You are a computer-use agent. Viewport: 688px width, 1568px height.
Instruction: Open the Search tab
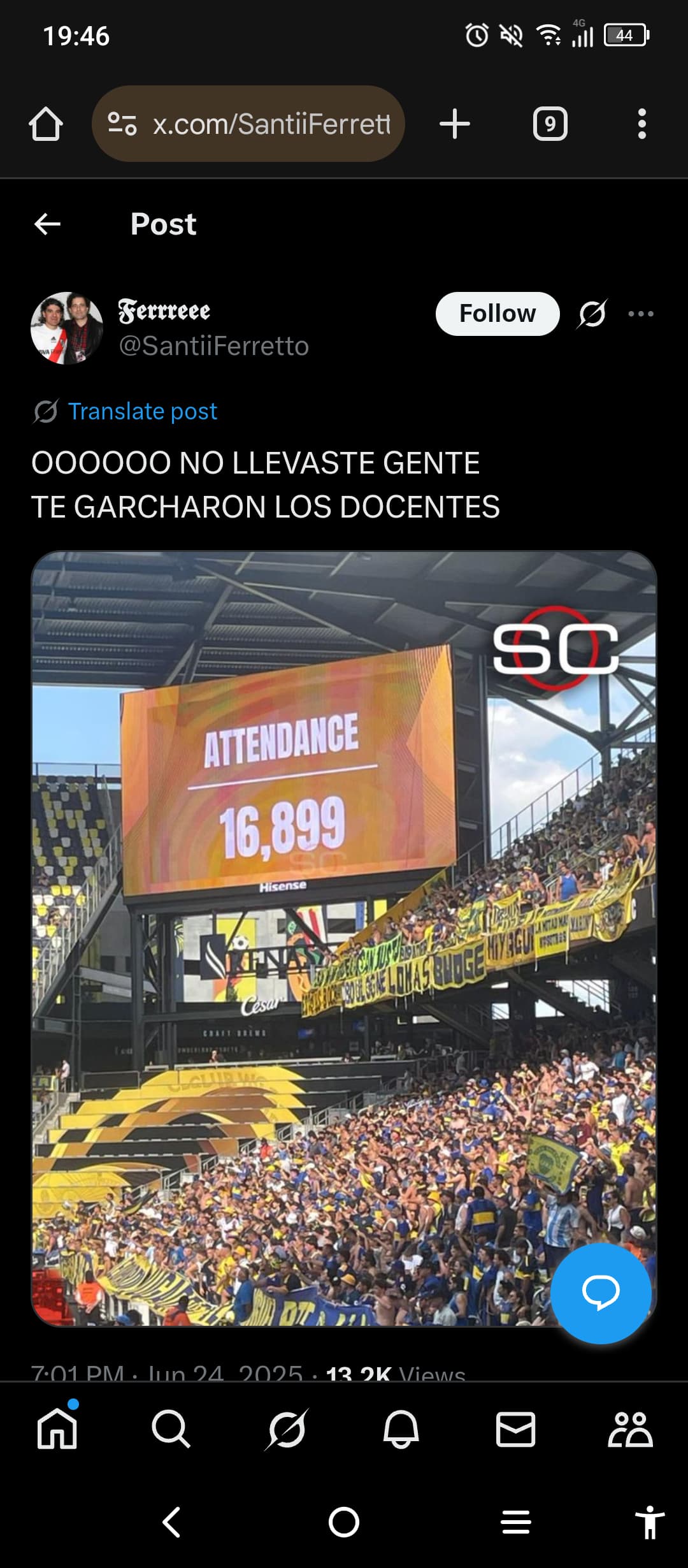(x=171, y=1429)
